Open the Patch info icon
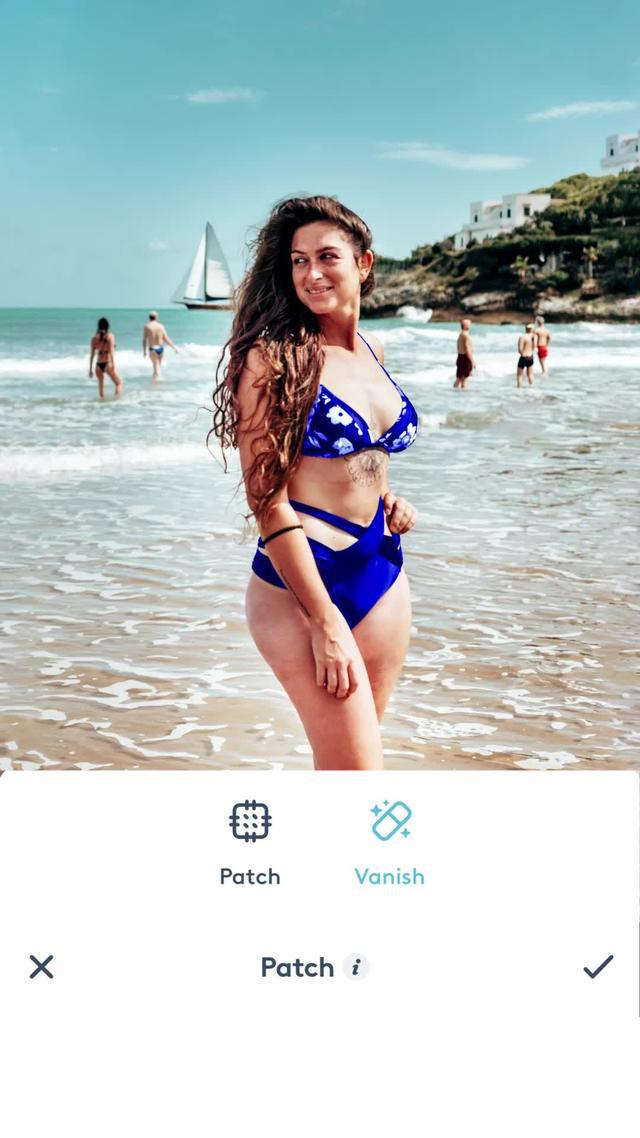 [x=355, y=967]
